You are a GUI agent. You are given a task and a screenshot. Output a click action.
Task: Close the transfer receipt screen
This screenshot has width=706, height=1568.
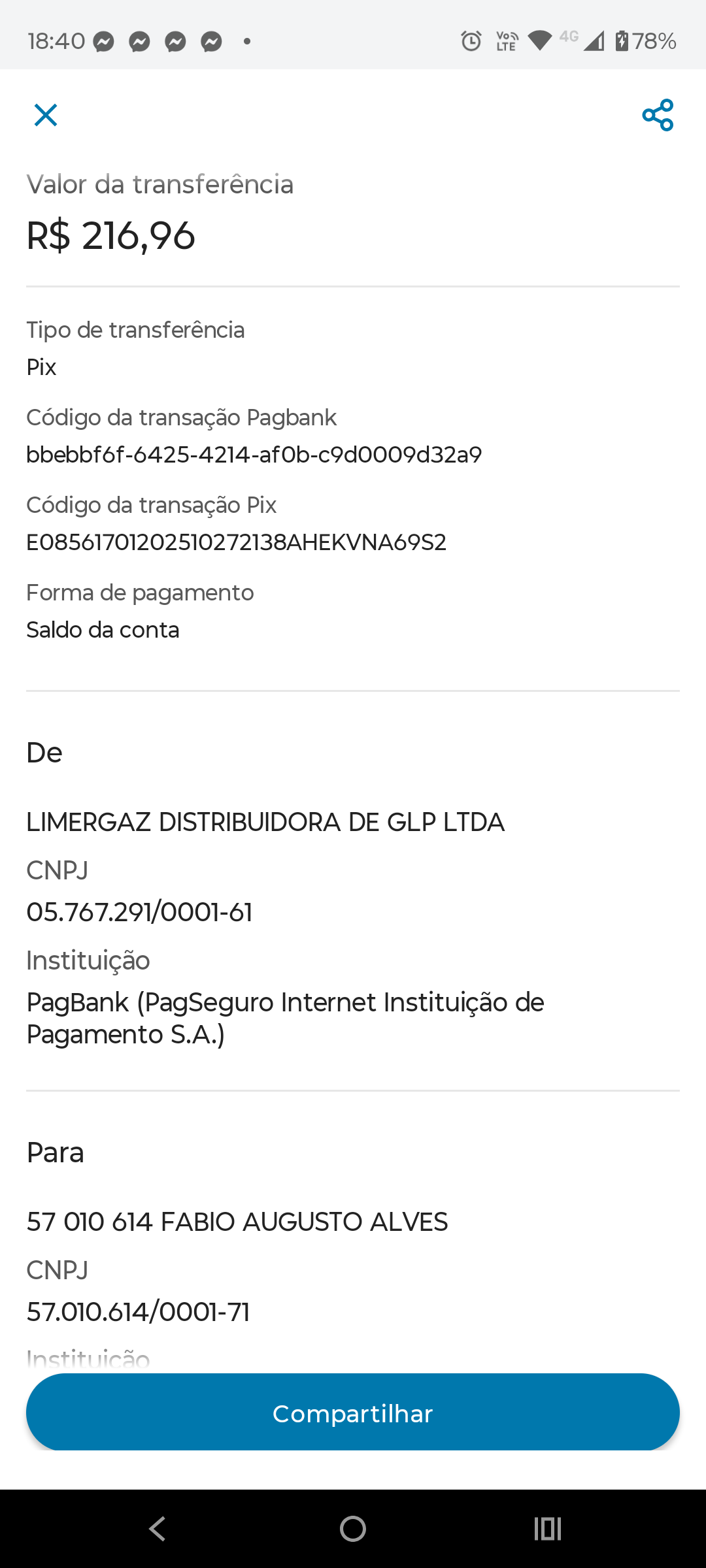(46, 115)
